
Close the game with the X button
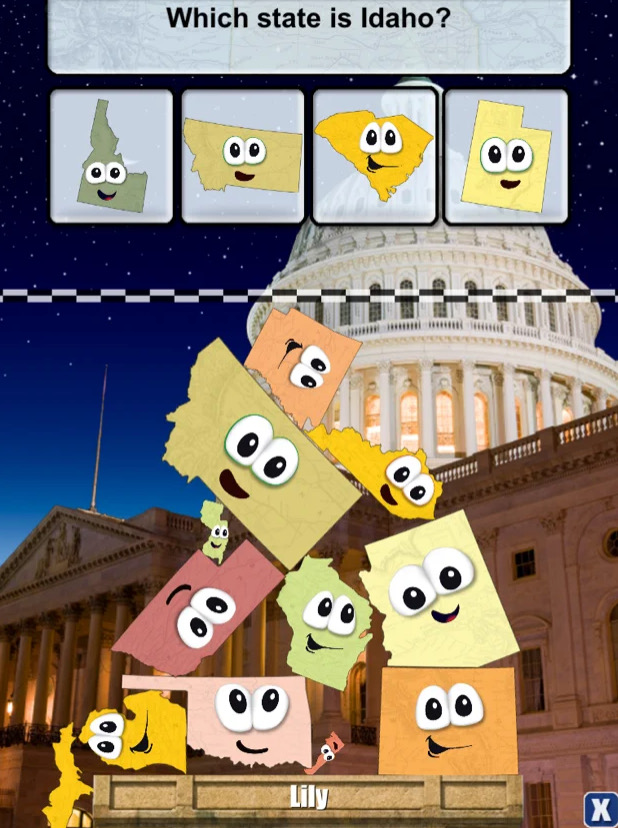[x=598, y=809]
